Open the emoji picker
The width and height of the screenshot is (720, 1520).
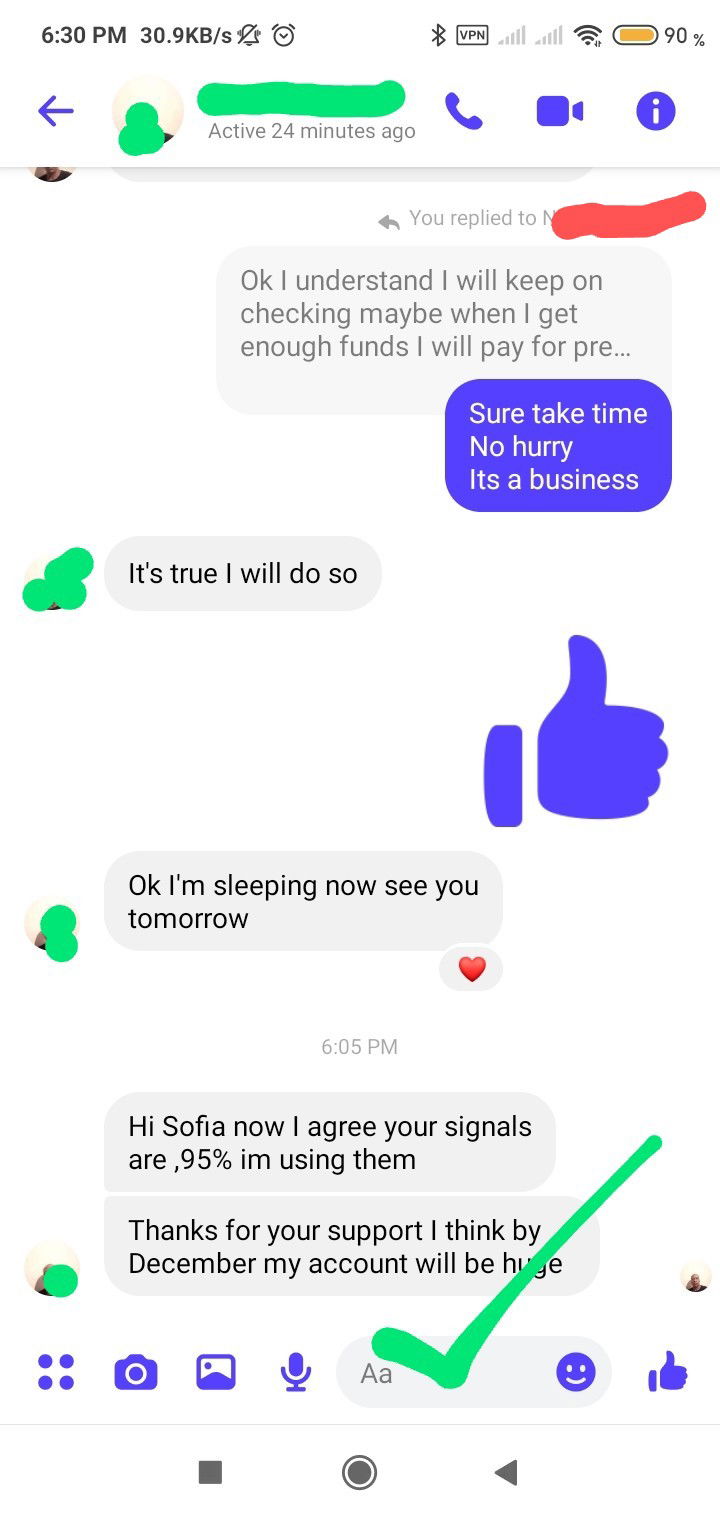[x=576, y=1372]
